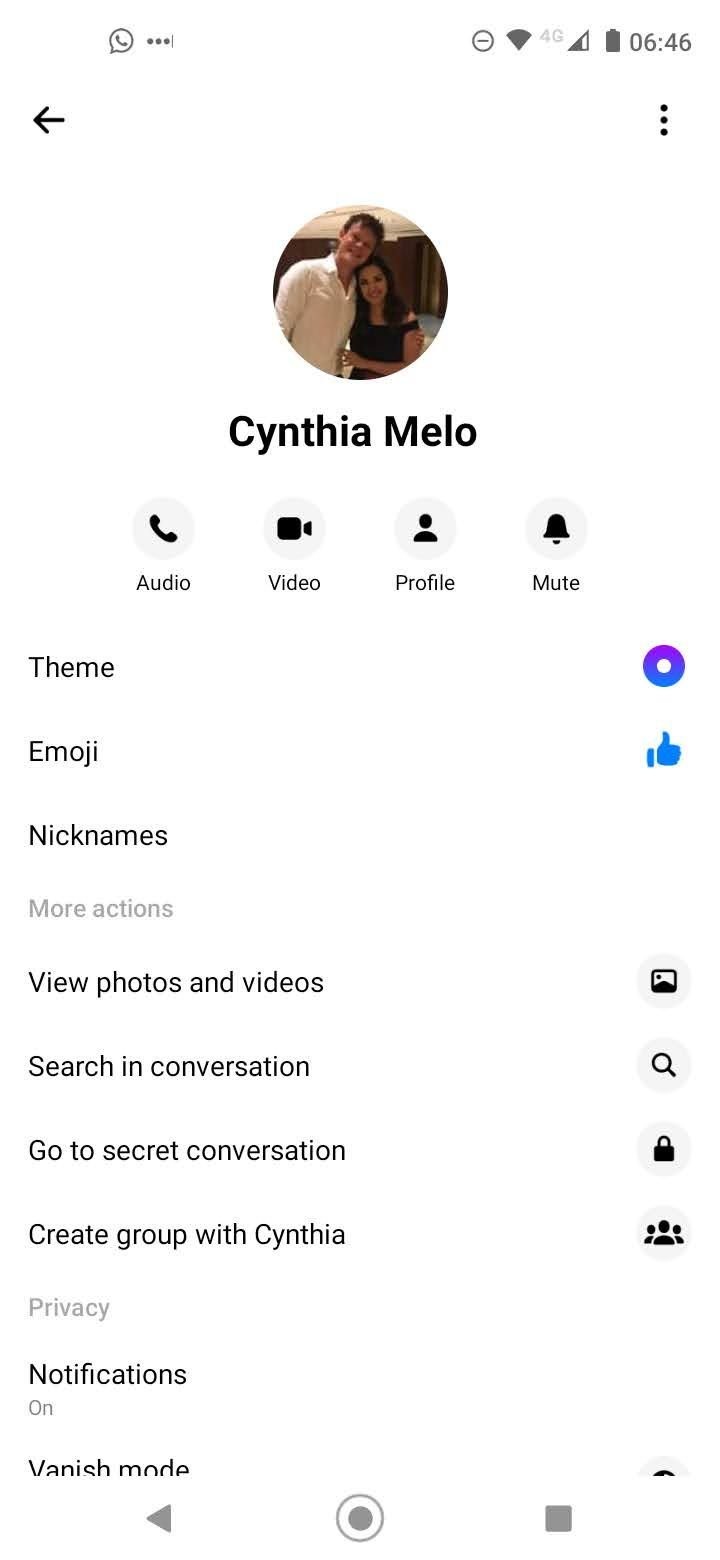Tap Cynthia Melo's profile picture

pos(360,293)
